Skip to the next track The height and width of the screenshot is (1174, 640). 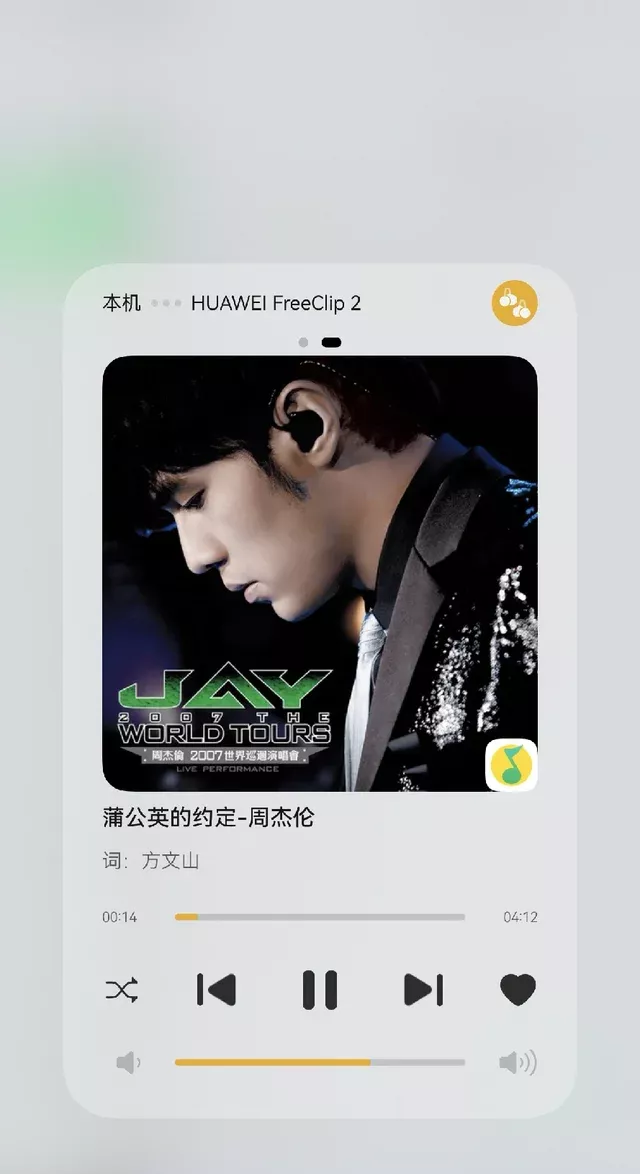point(423,990)
